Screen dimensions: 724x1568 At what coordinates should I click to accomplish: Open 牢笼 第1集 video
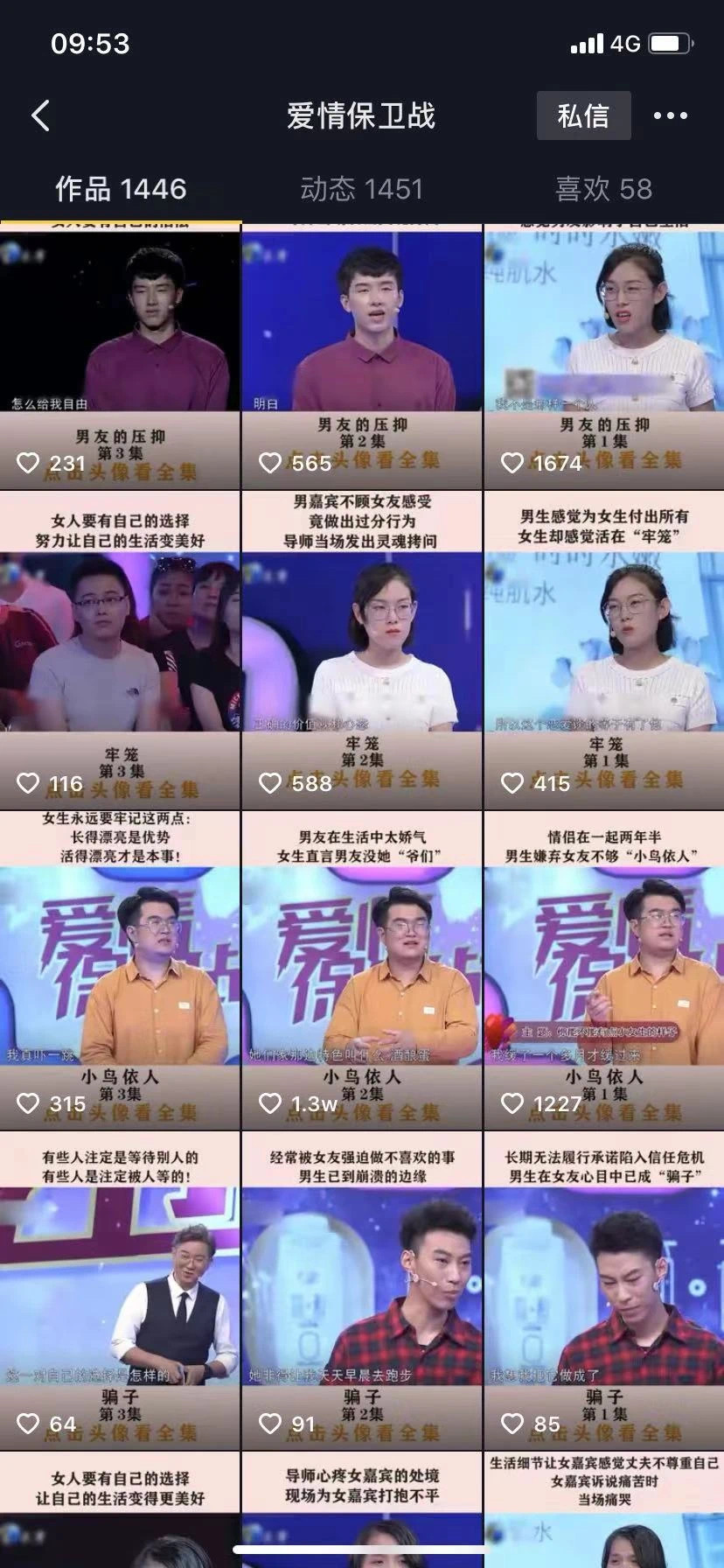tap(603, 647)
